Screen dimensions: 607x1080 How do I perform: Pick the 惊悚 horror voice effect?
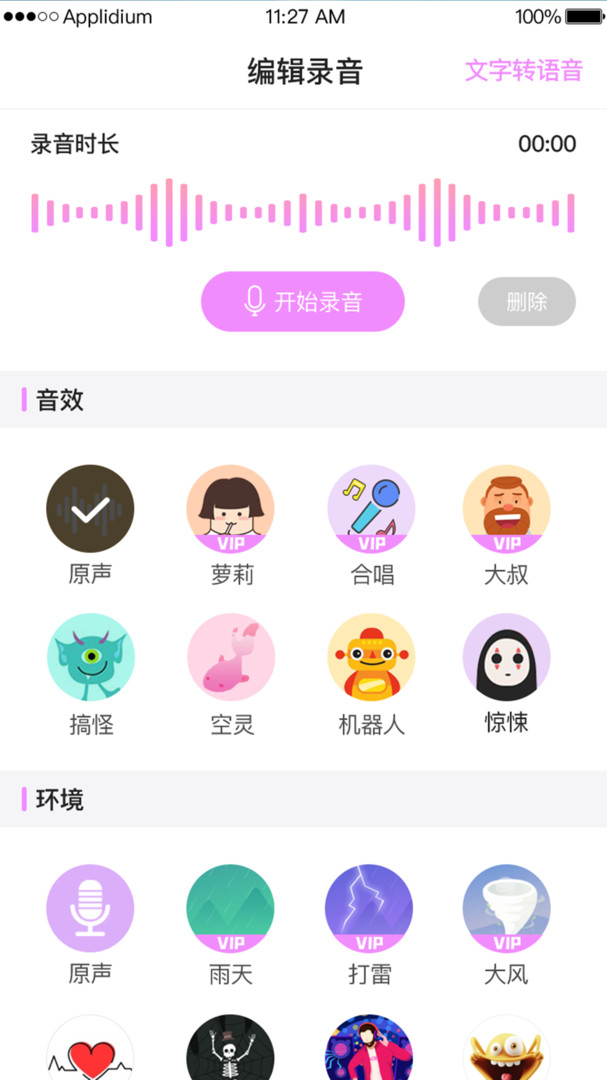506,657
